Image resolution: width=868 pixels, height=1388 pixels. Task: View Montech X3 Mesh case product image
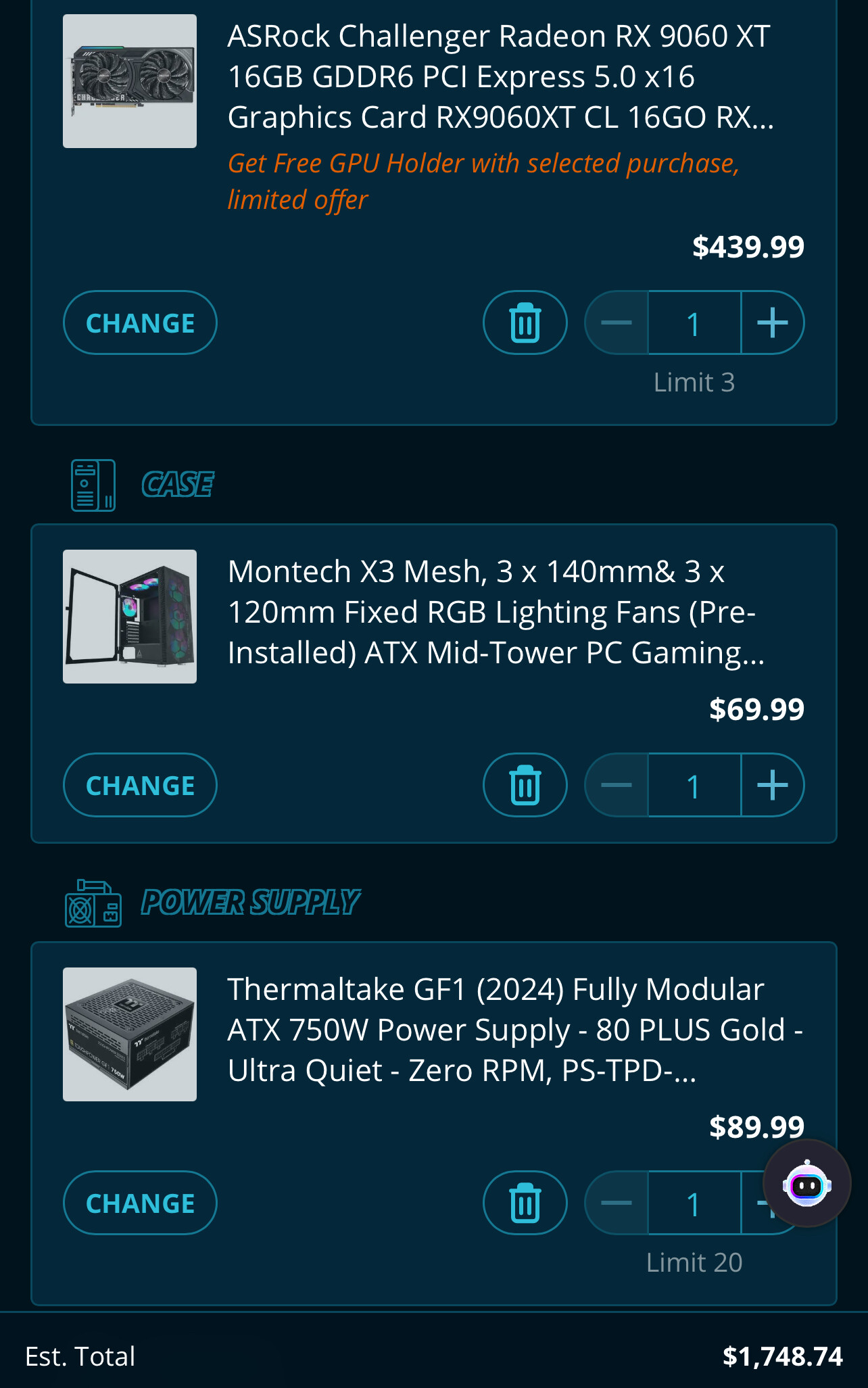click(130, 617)
